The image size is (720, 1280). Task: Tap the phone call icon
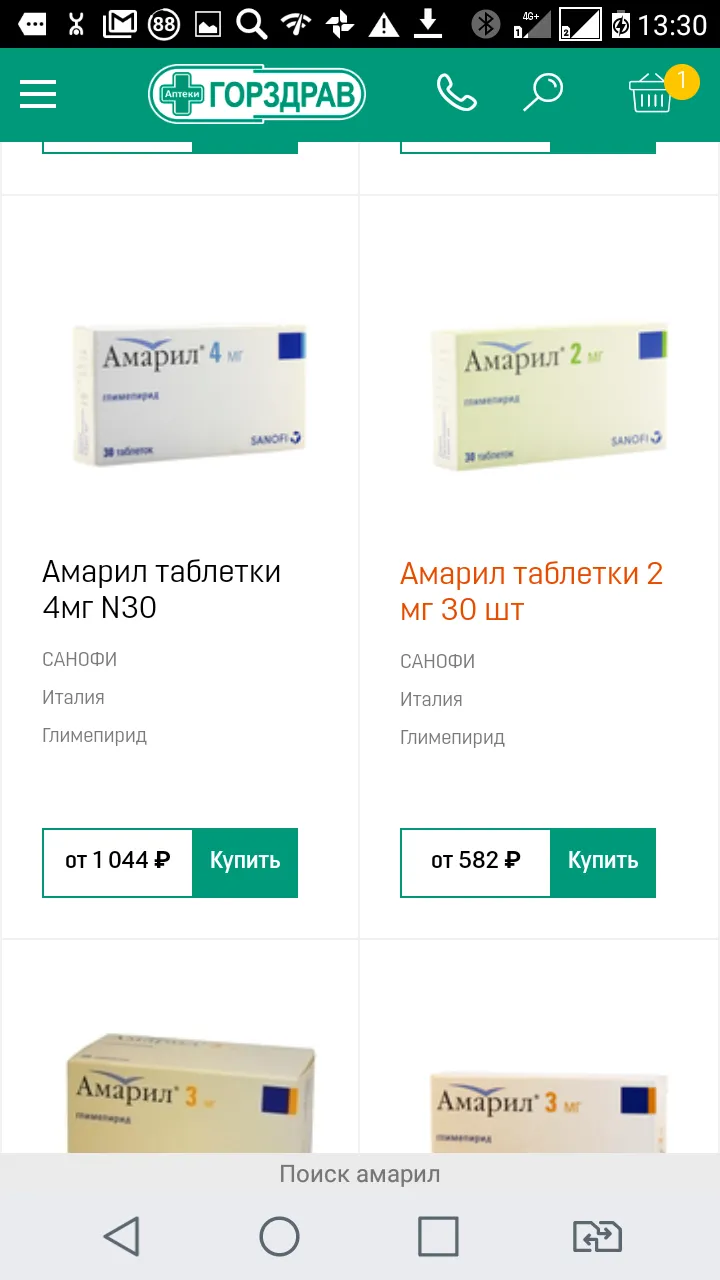pos(456,93)
